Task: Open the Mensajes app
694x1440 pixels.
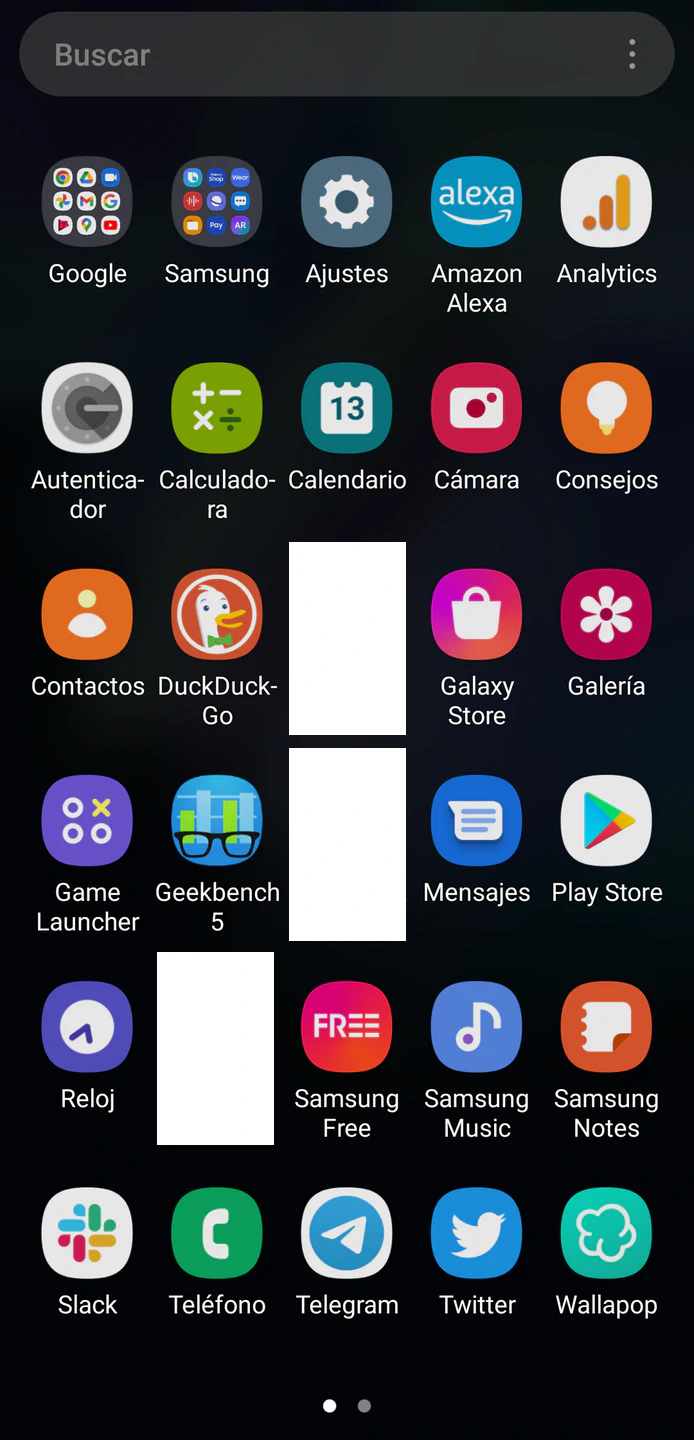Action: click(x=477, y=820)
